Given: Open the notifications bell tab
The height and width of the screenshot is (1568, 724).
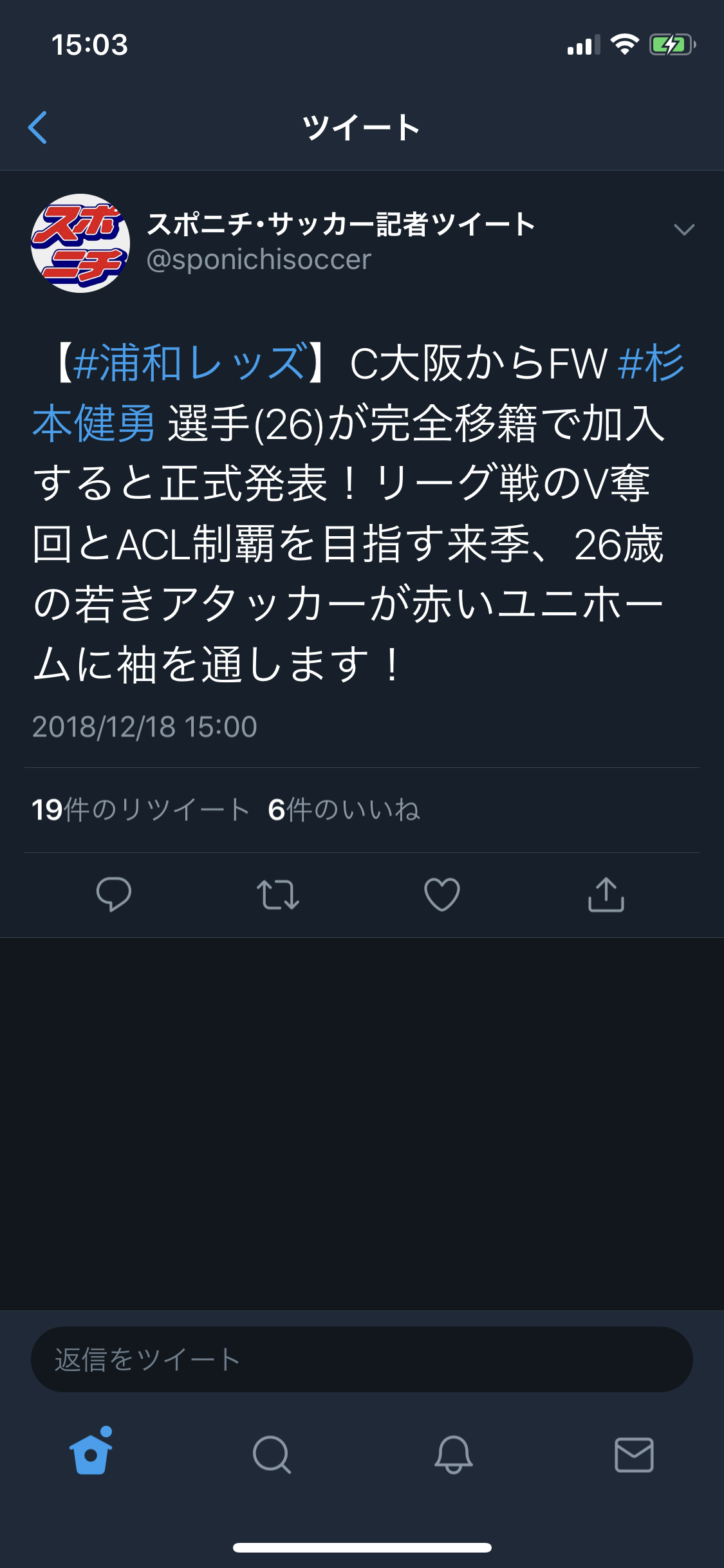Looking at the screenshot, I should pyautogui.click(x=453, y=1455).
